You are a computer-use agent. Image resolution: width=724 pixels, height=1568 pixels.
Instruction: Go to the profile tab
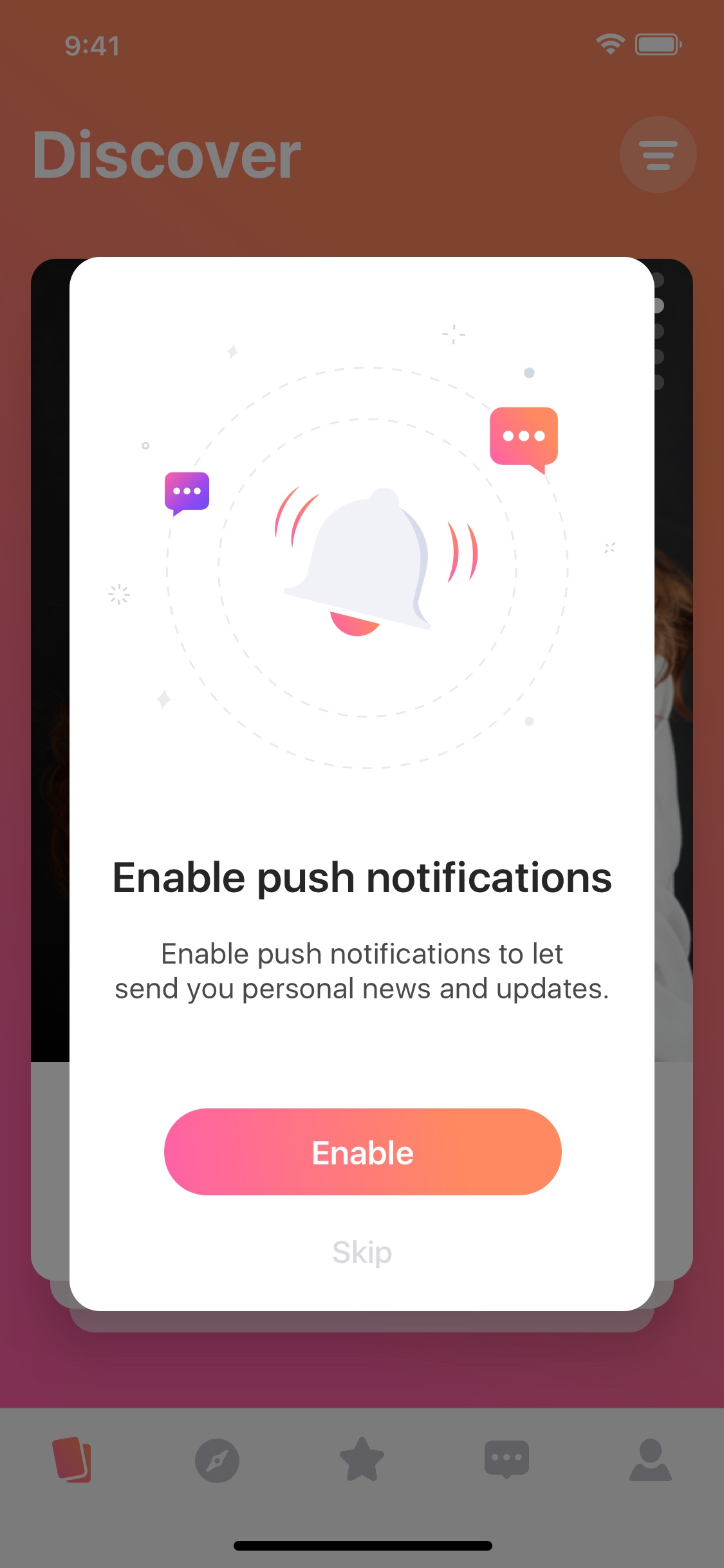pyautogui.click(x=651, y=1460)
